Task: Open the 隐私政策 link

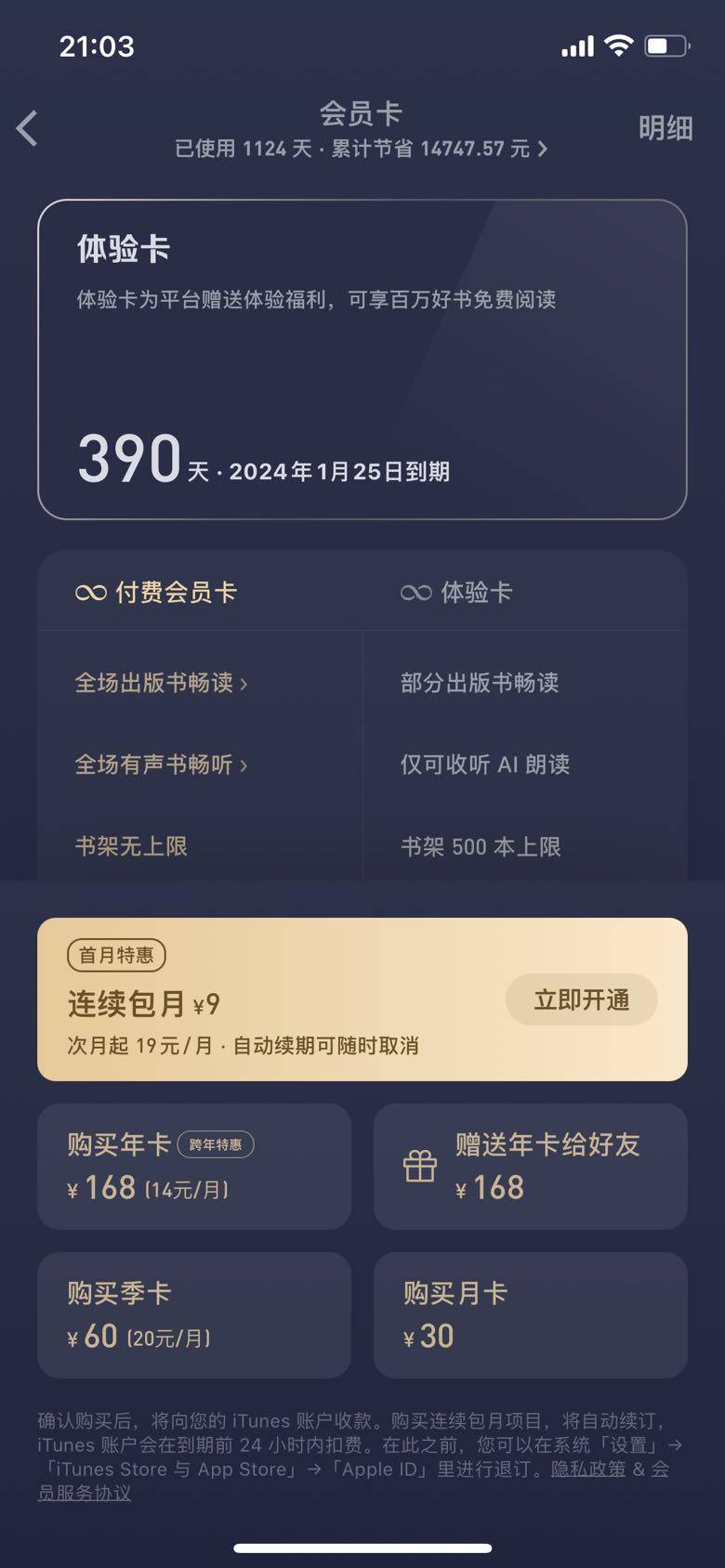Action: (x=588, y=1470)
